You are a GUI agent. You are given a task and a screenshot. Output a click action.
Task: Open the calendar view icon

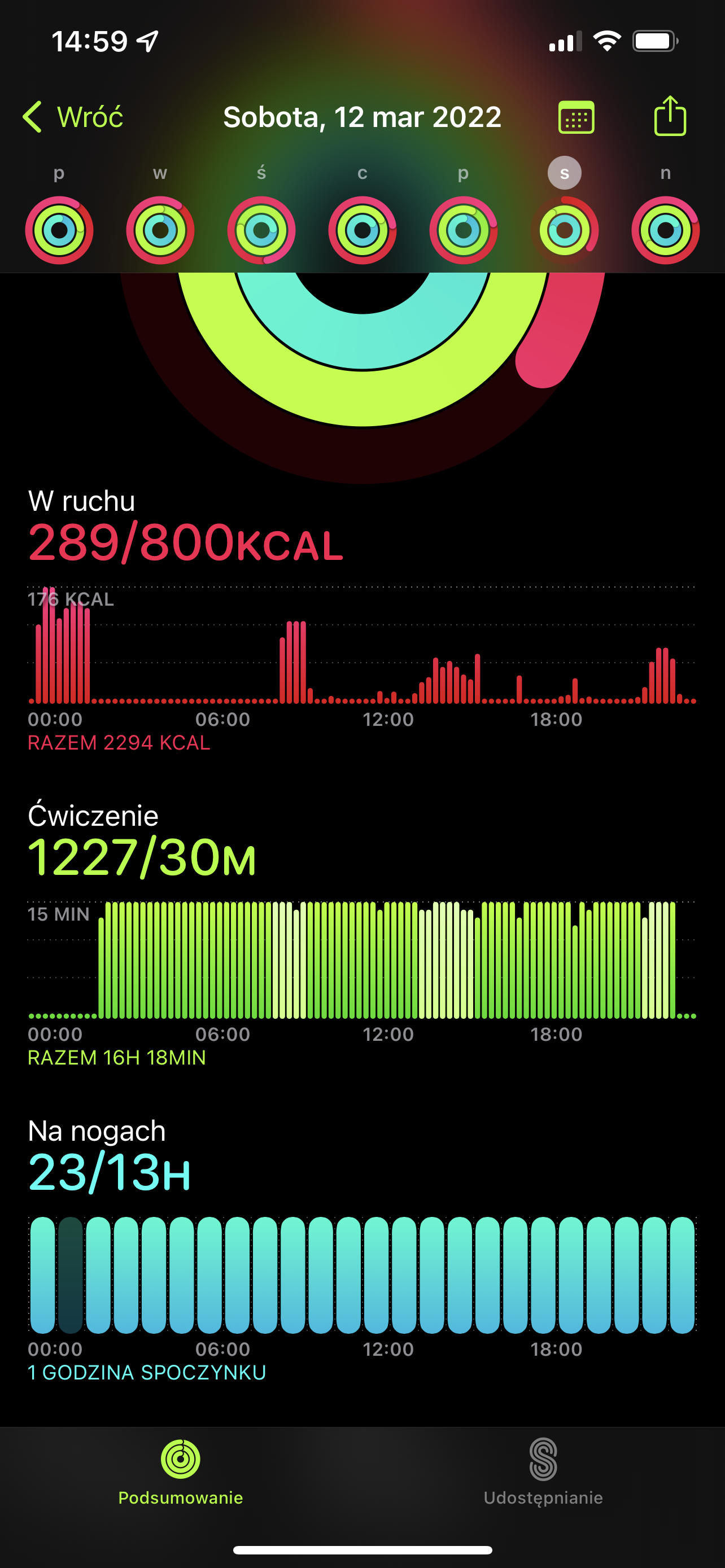tap(576, 117)
